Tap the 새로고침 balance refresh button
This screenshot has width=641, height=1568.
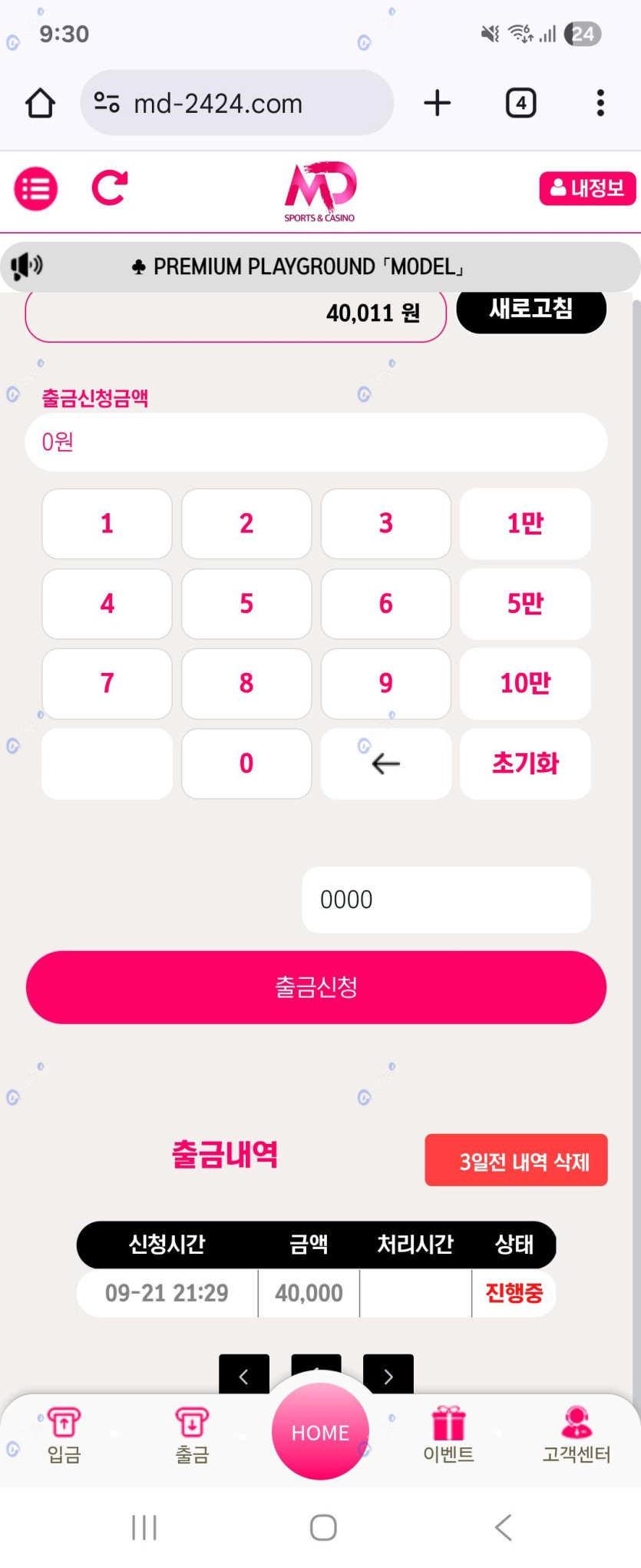(x=531, y=310)
